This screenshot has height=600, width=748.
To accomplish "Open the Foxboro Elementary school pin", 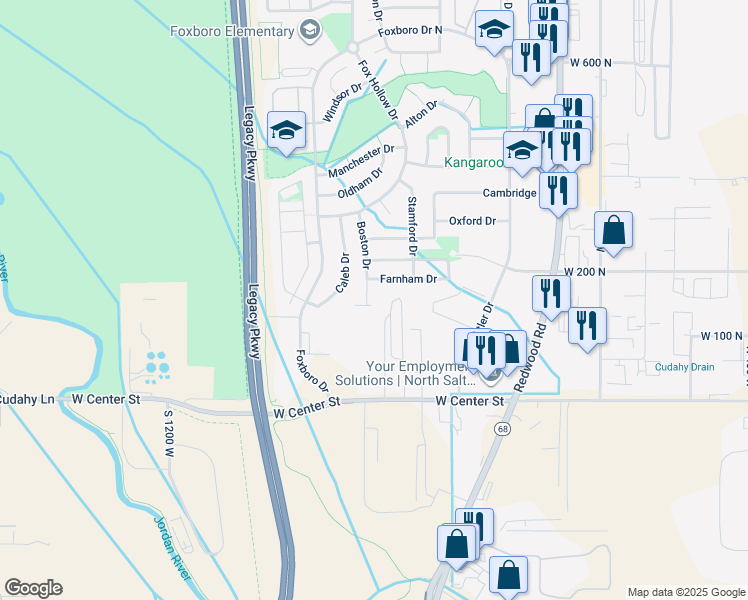I will (310, 31).
